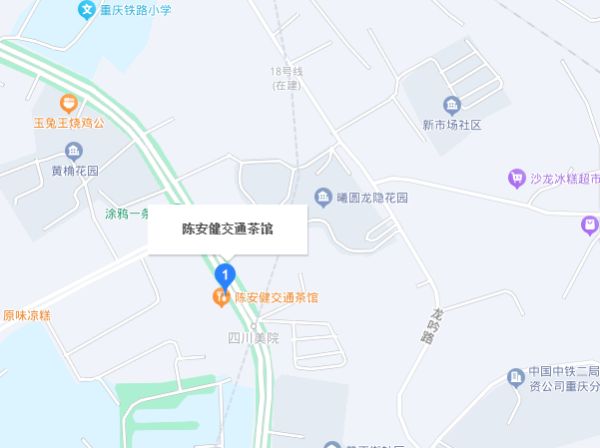The image size is (600, 448).
Task: Select the 玉兔王烧鸡公 restaurant point
Action: click(69, 103)
